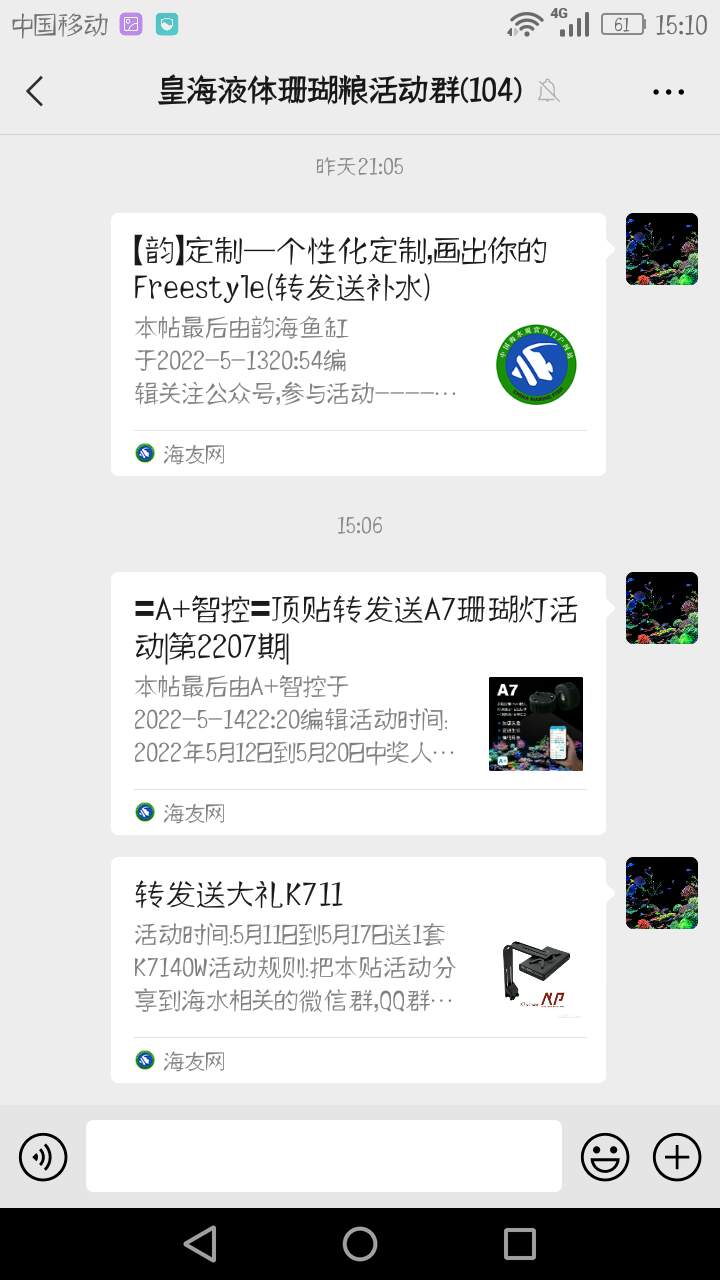
Task: Open the plus attachments menu
Action: (677, 1157)
